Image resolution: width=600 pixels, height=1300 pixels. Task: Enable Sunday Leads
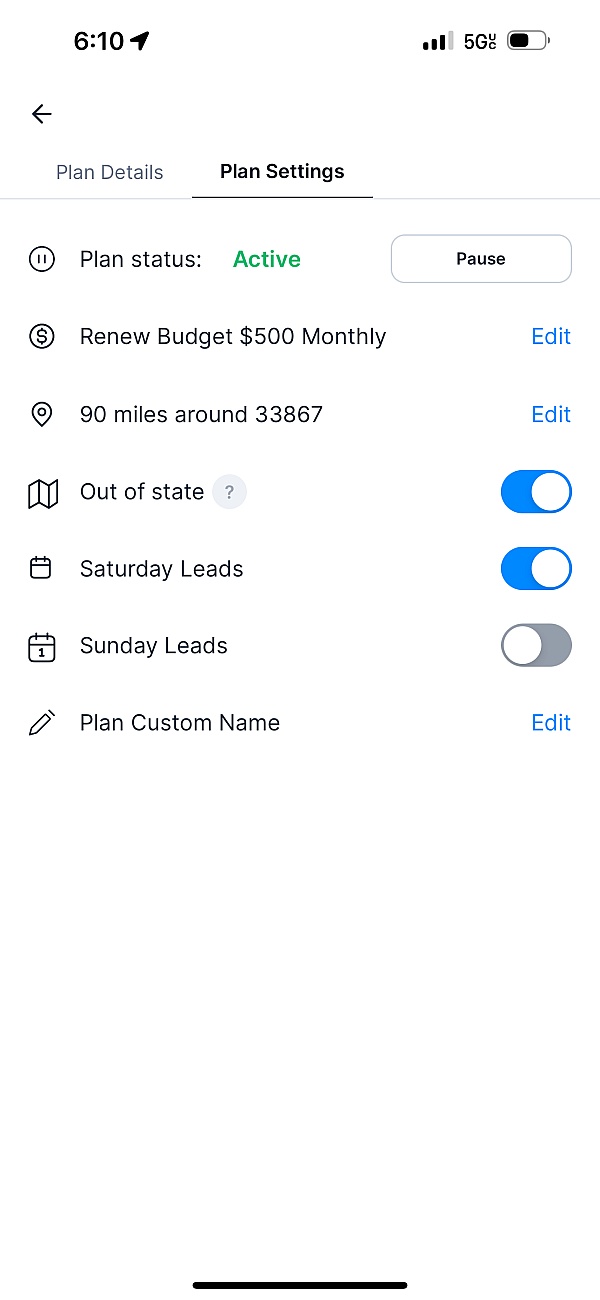[x=536, y=646]
